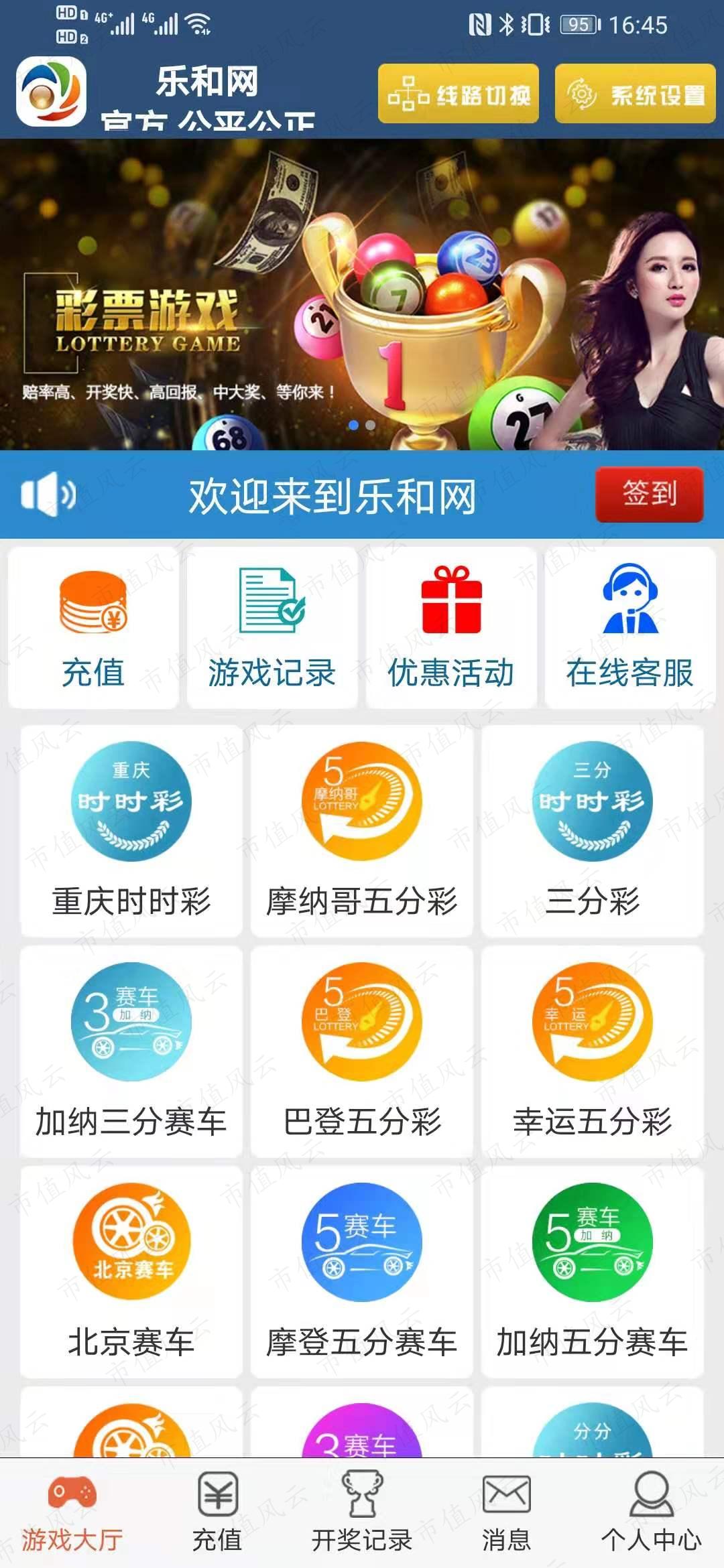The height and width of the screenshot is (1568, 724).
Task: Tap the 线路切换 button
Action: click(x=459, y=94)
